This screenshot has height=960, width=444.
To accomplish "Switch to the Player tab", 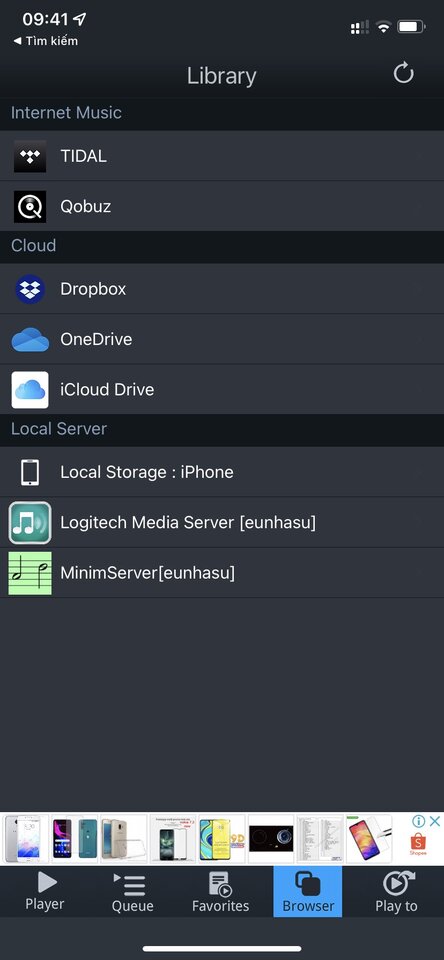I will [x=45, y=891].
